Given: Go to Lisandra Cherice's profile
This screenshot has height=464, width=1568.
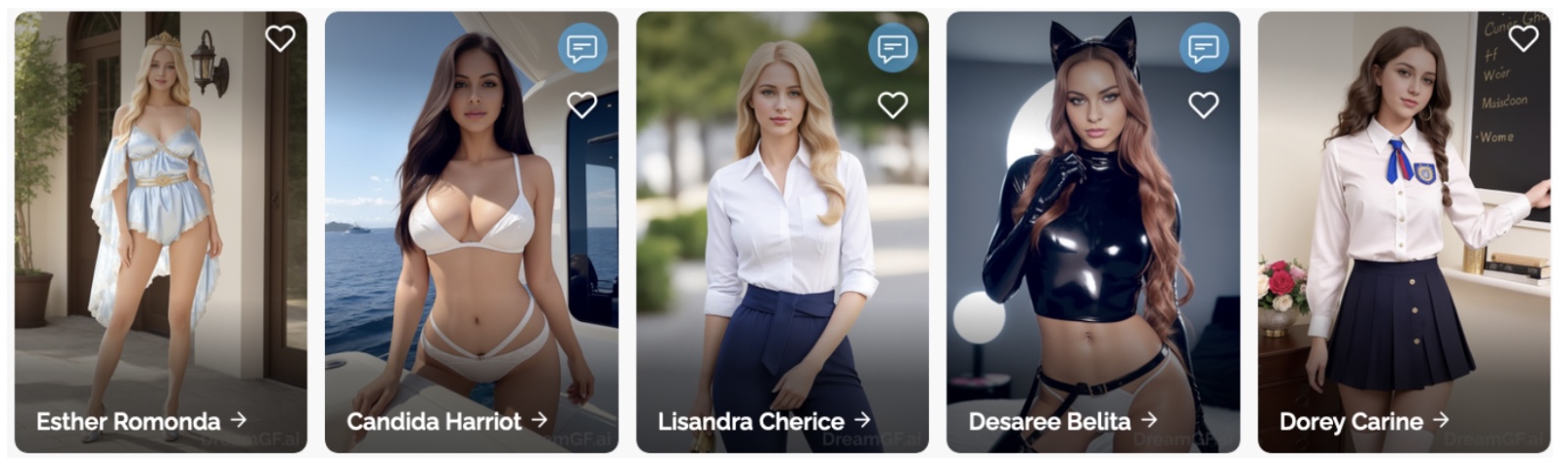Looking at the screenshot, I should [x=763, y=421].
